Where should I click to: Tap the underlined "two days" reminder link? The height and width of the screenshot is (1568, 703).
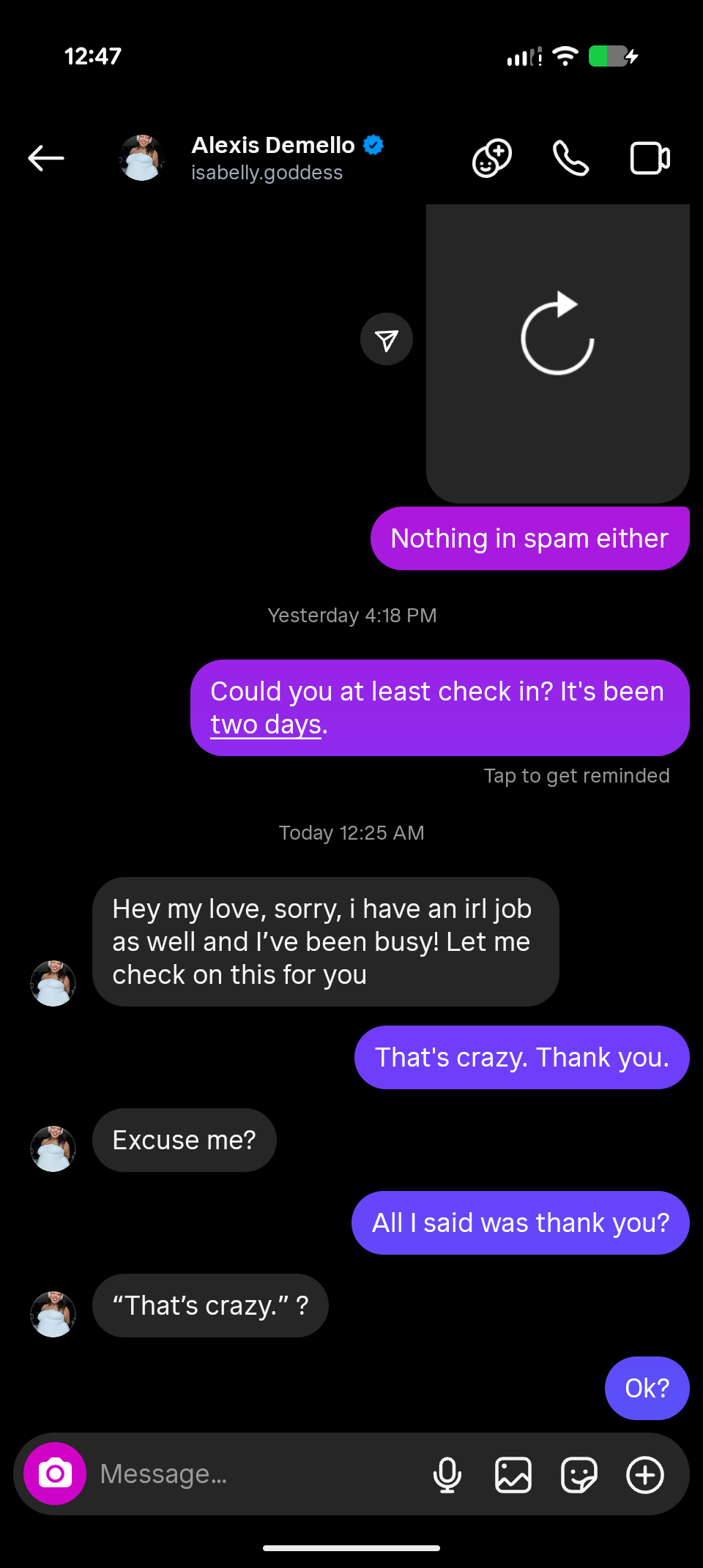pyautogui.click(x=266, y=725)
